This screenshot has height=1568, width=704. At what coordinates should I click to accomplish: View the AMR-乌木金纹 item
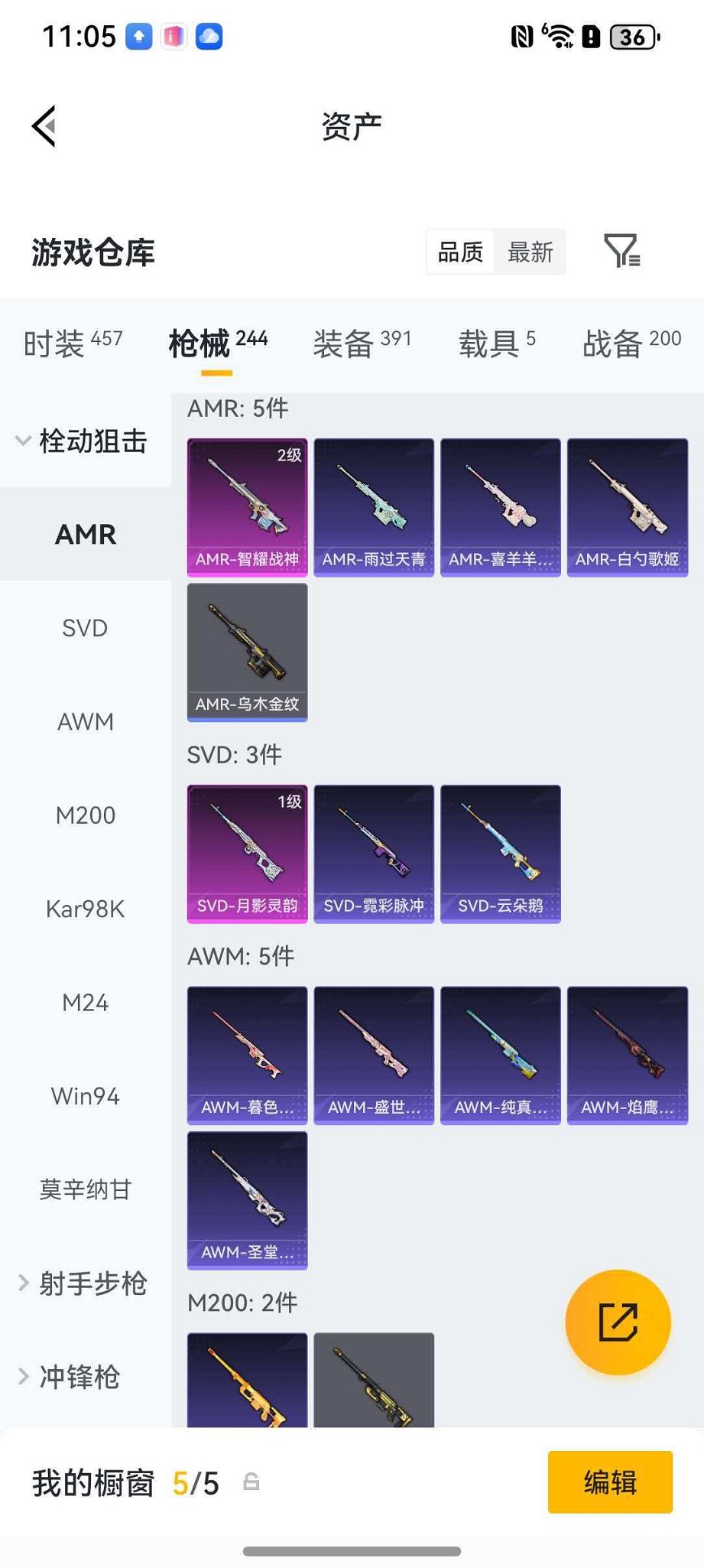(247, 652)
